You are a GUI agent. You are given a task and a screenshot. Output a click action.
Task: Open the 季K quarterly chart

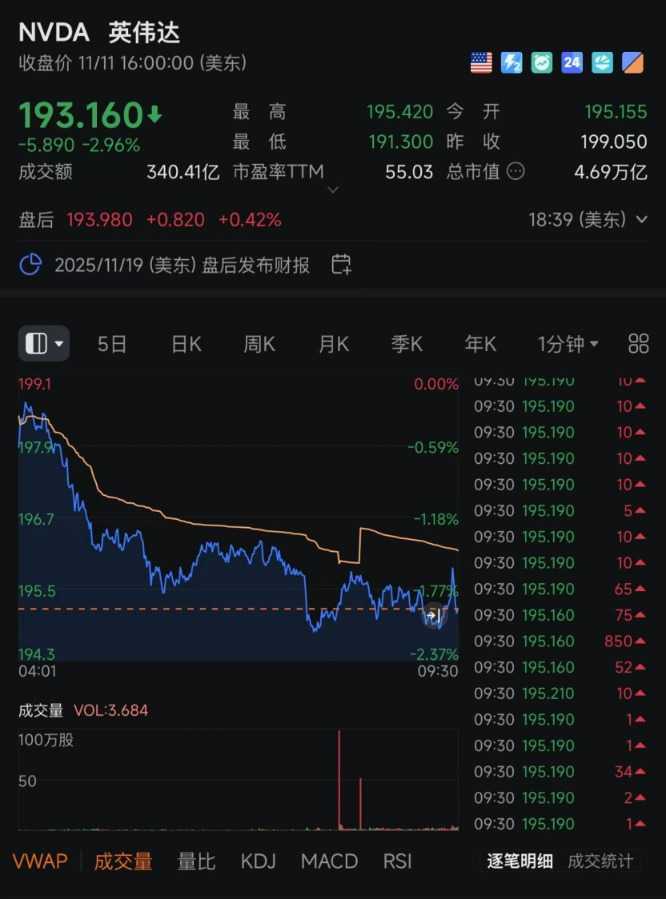[406, 344]
